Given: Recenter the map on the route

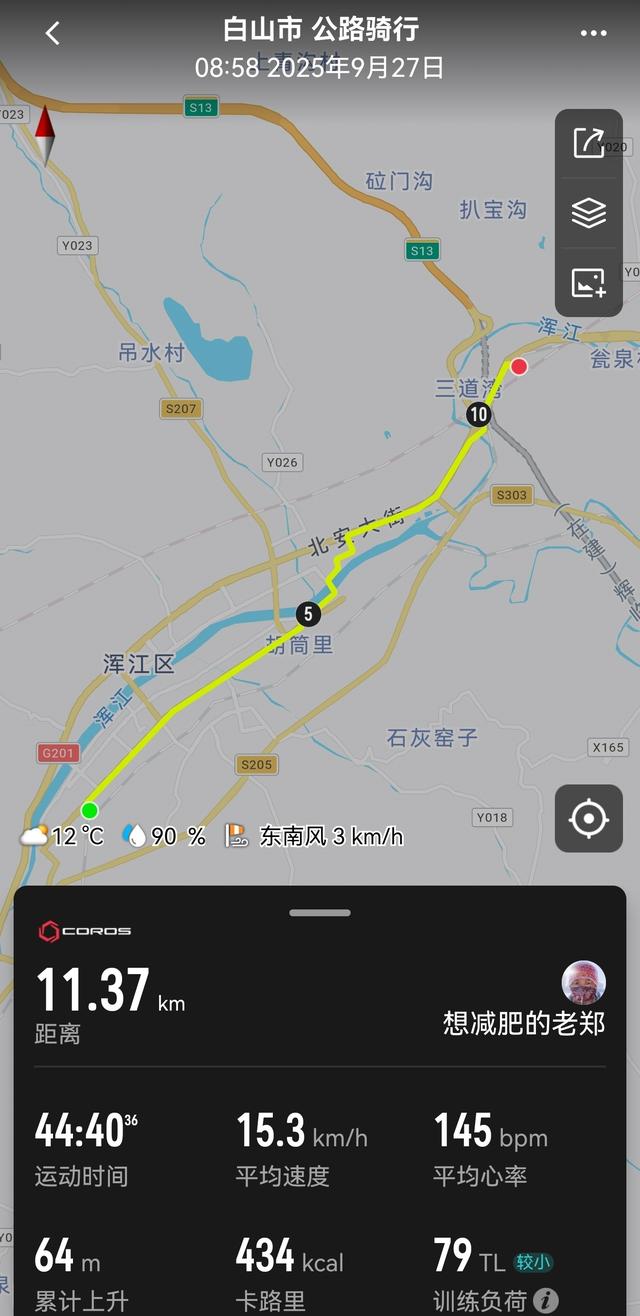Looking at the screenshot, I should pyautogui.click(x=588, y=818).
